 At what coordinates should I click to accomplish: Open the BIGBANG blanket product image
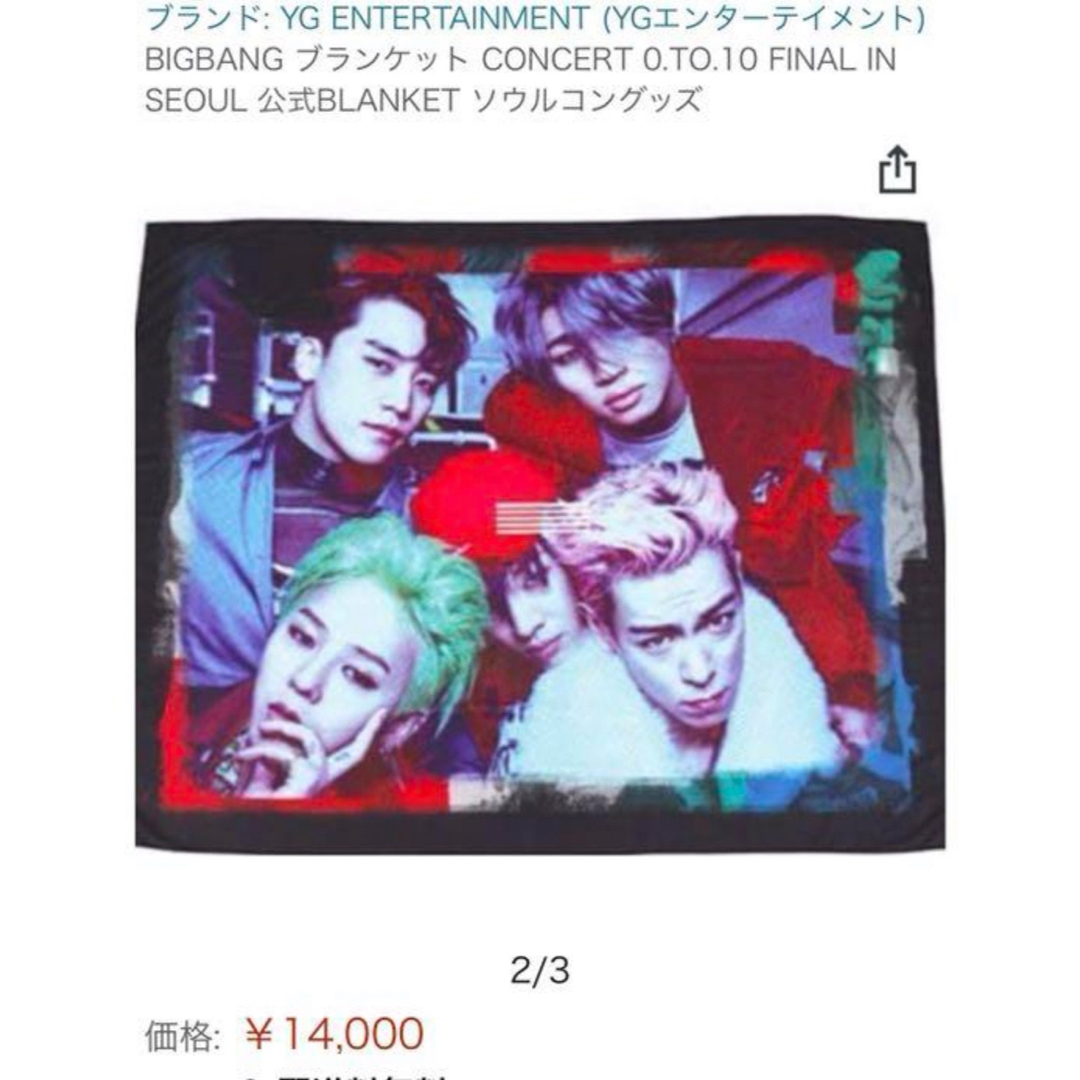coord(540,535)
